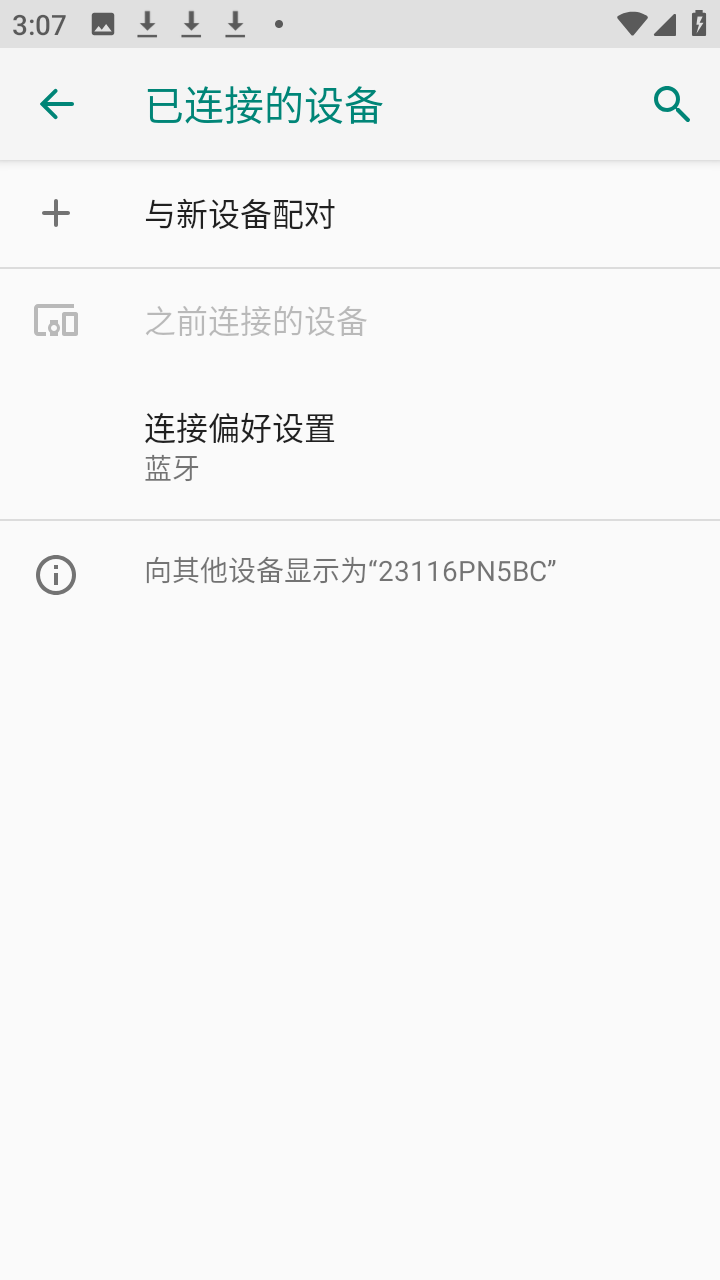This screenshot has width=720, height=1280.
Task: Tap the info icon next to device name
Action: (x=56, y=574)
